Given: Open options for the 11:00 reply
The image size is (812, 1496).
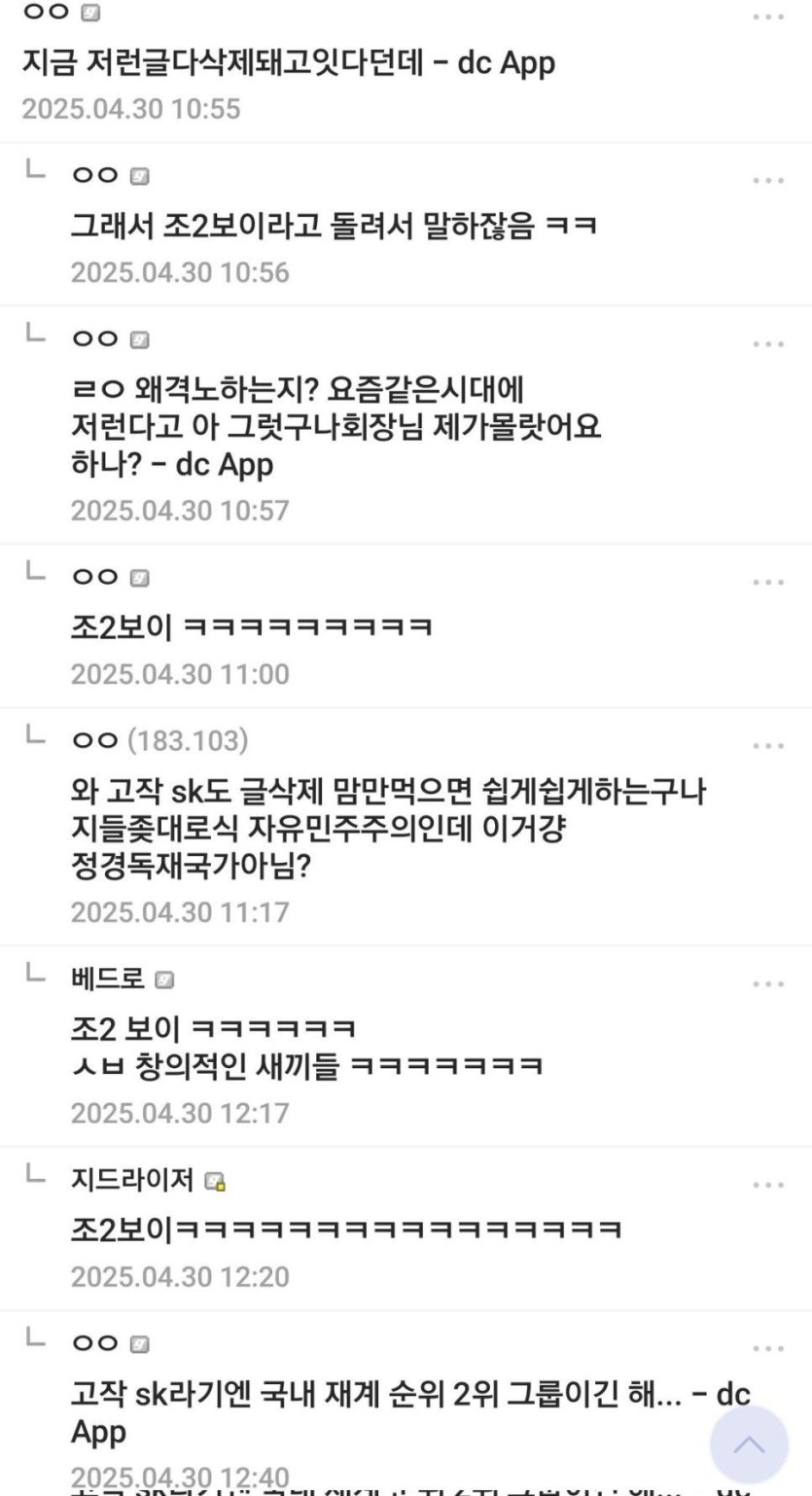Looking at the screenshot, I should [x=768, y=583].
